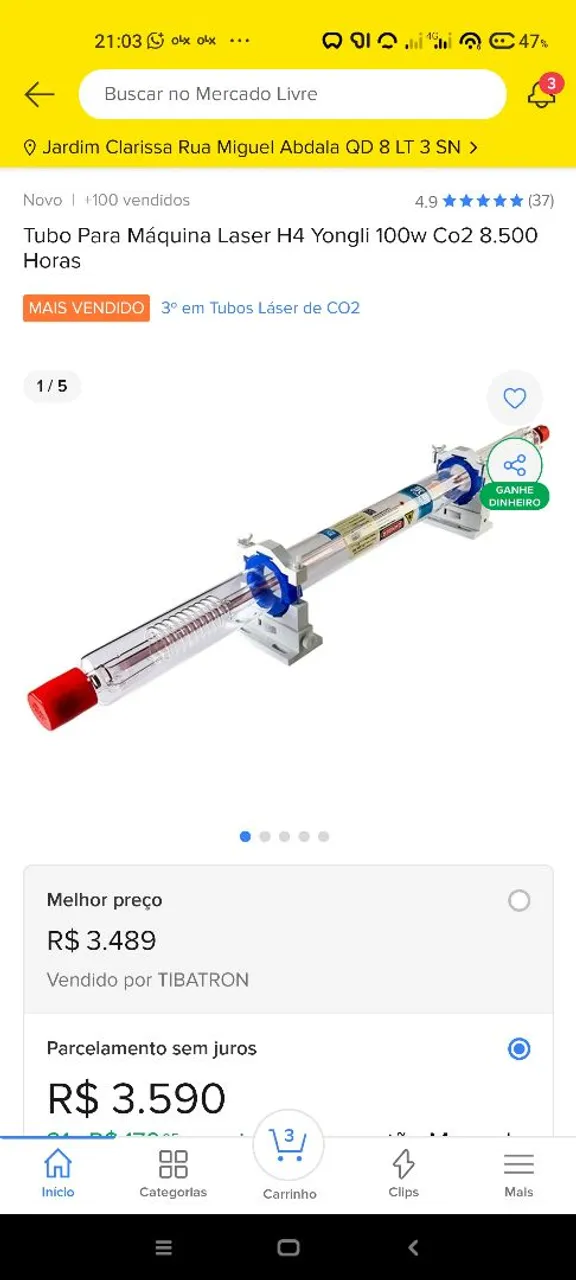This screenshot has width=576, height=1280.
Task: Open the Mais menu tab
Action: (518, 1173)
